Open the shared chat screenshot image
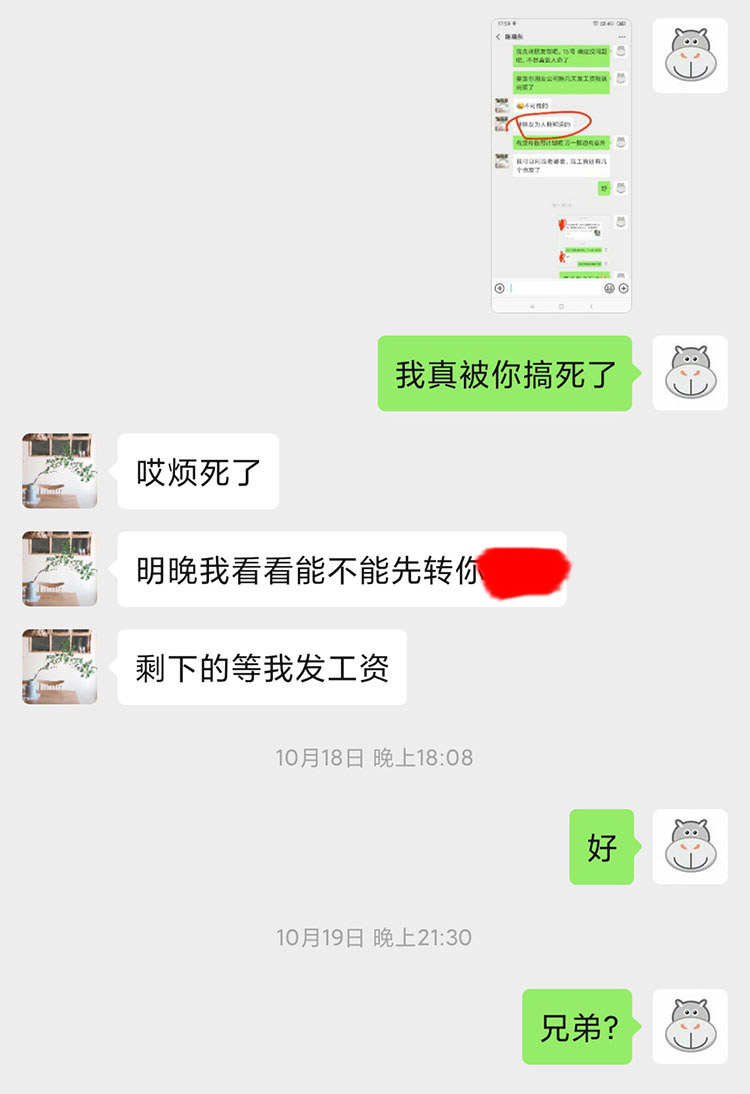 (561, 165)
